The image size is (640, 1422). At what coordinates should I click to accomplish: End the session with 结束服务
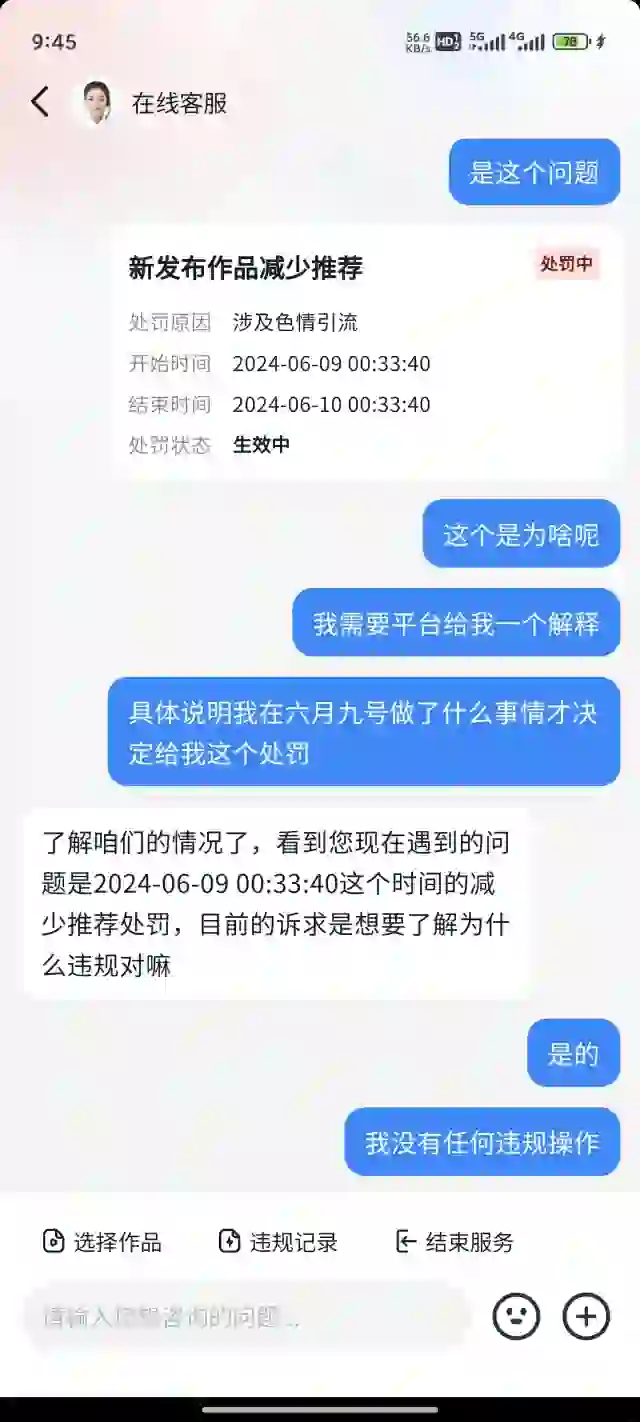pos(455,1242)
